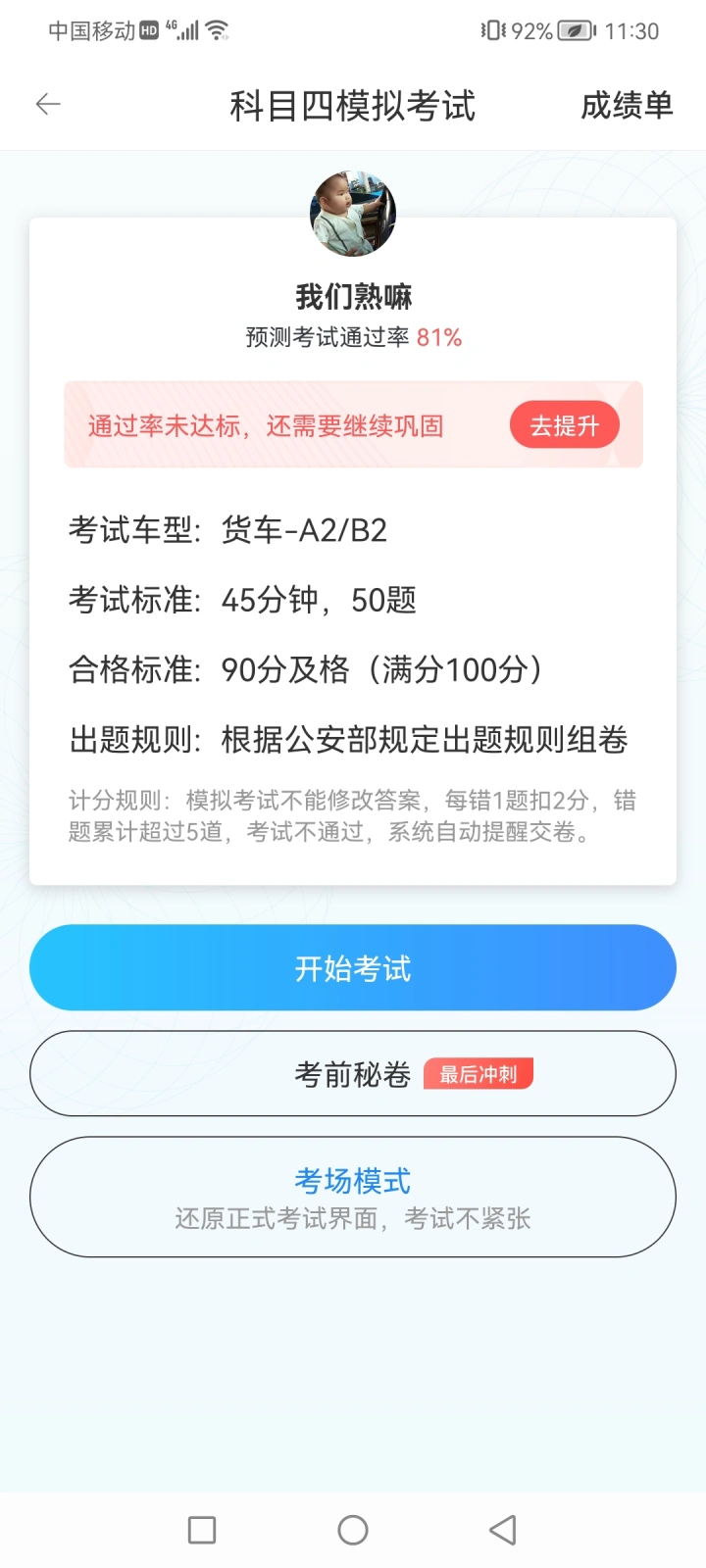Enter 考场模式 exam hall mode
Image resolution: width=706 pixels, height=1568 pixels.
coord(353,1197)
